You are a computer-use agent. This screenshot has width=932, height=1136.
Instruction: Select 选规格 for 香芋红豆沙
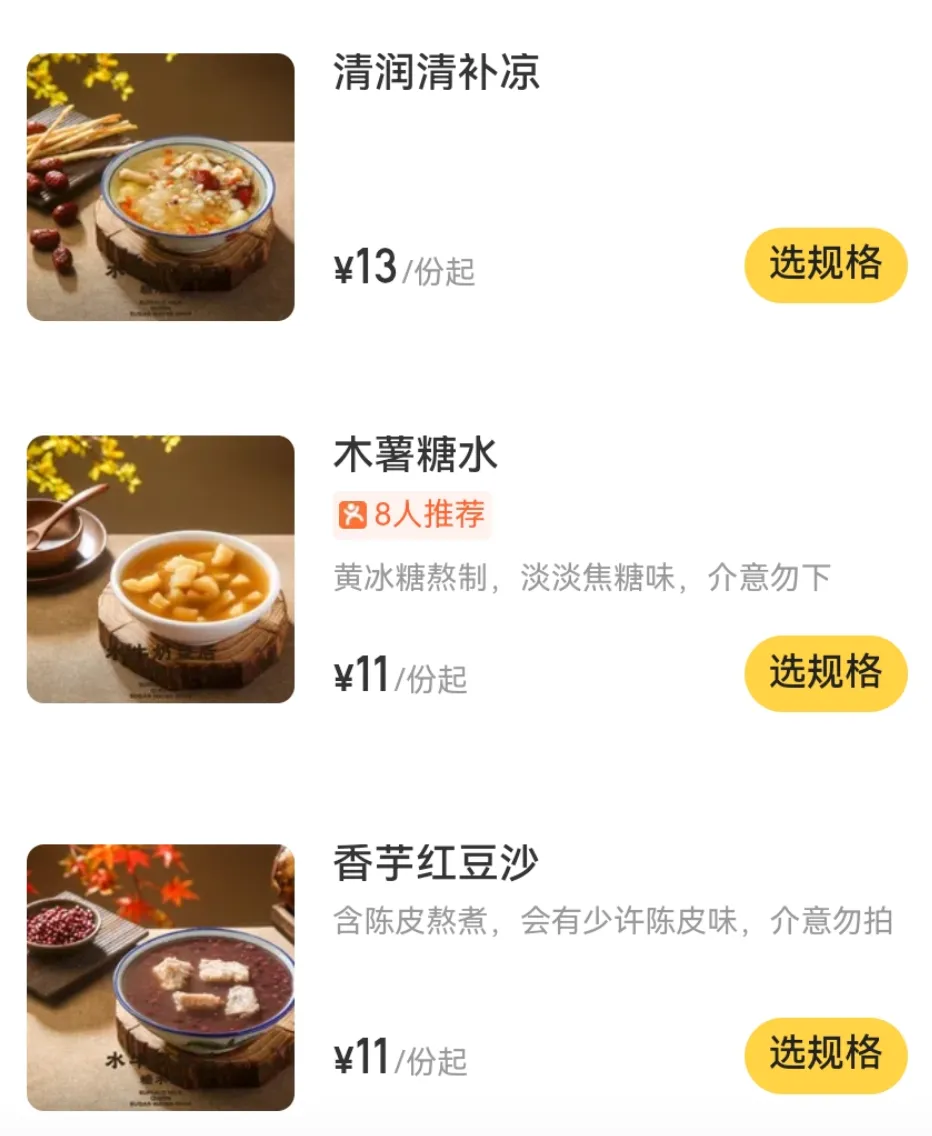click(825, 1055)
